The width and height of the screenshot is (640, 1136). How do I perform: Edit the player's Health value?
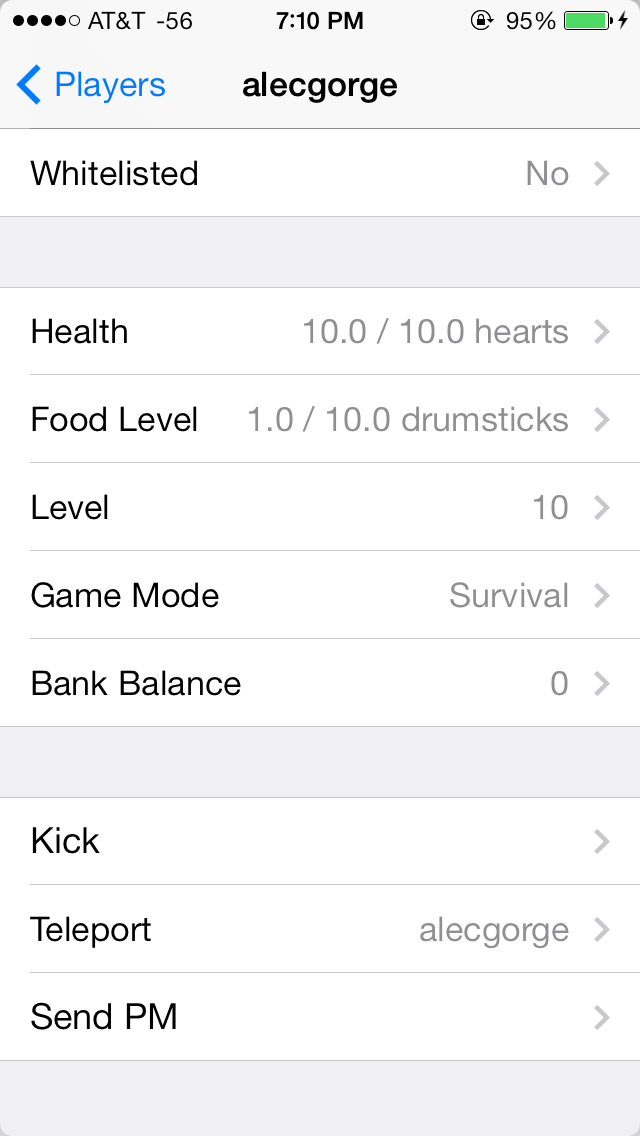point(320,332)
